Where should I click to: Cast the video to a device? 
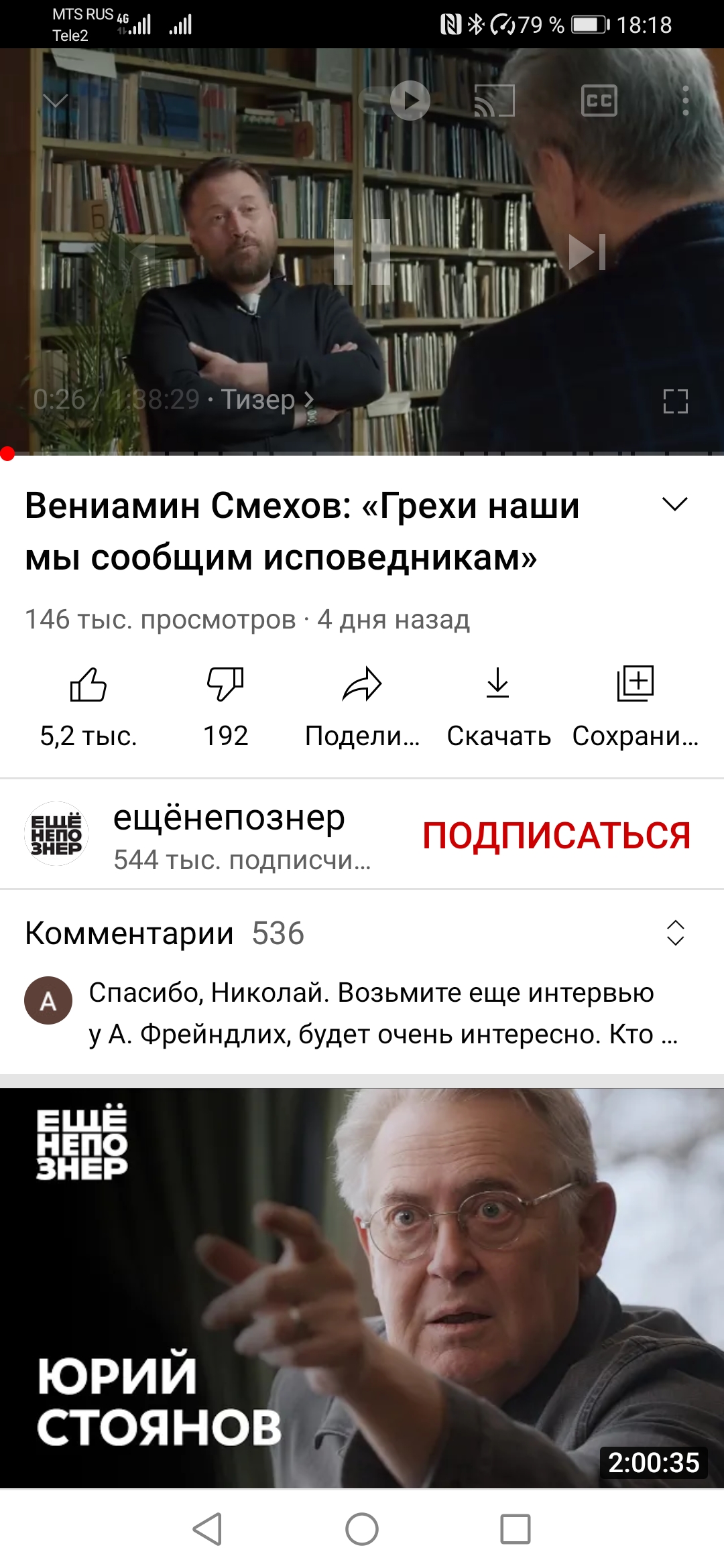click(495, 101)
